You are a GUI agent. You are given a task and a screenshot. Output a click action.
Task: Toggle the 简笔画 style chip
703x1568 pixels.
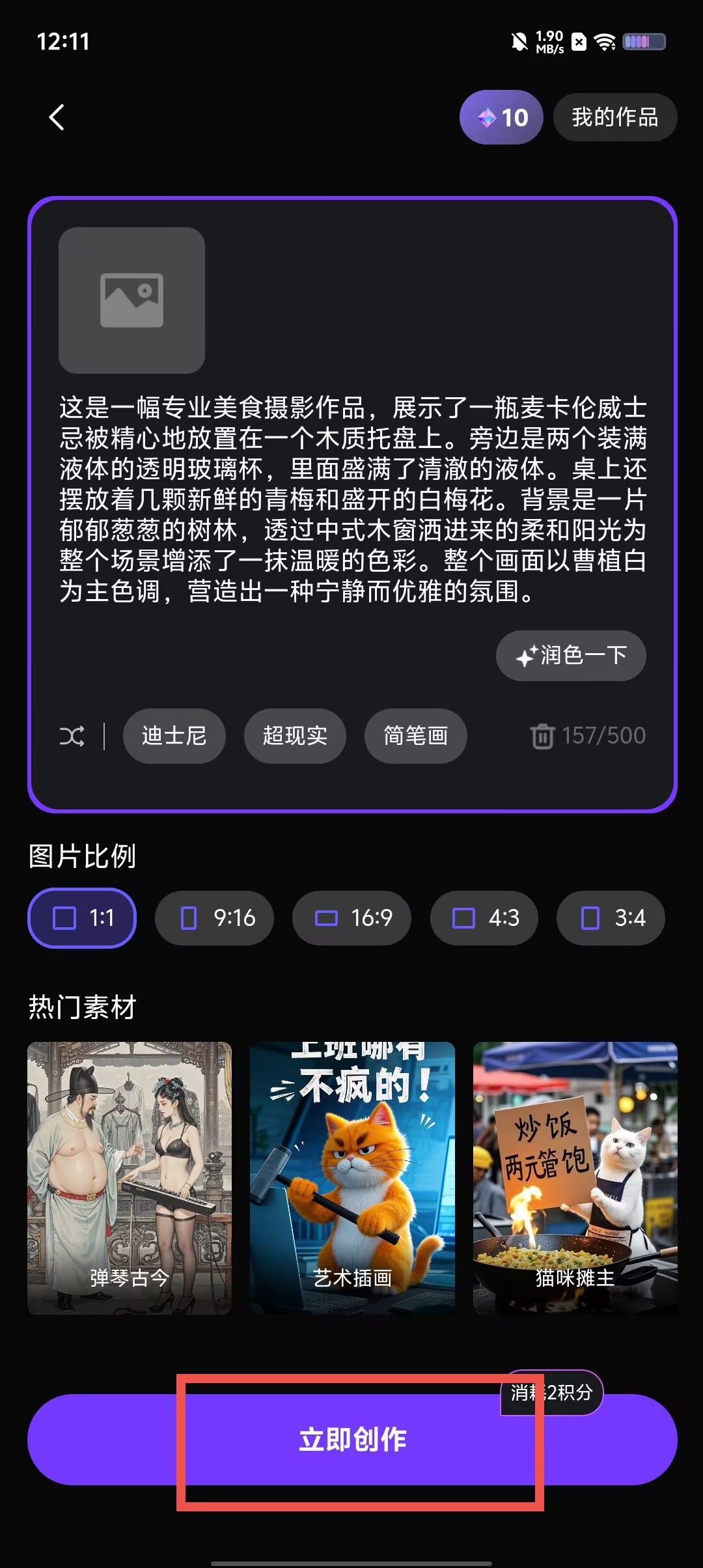[415, 736]
